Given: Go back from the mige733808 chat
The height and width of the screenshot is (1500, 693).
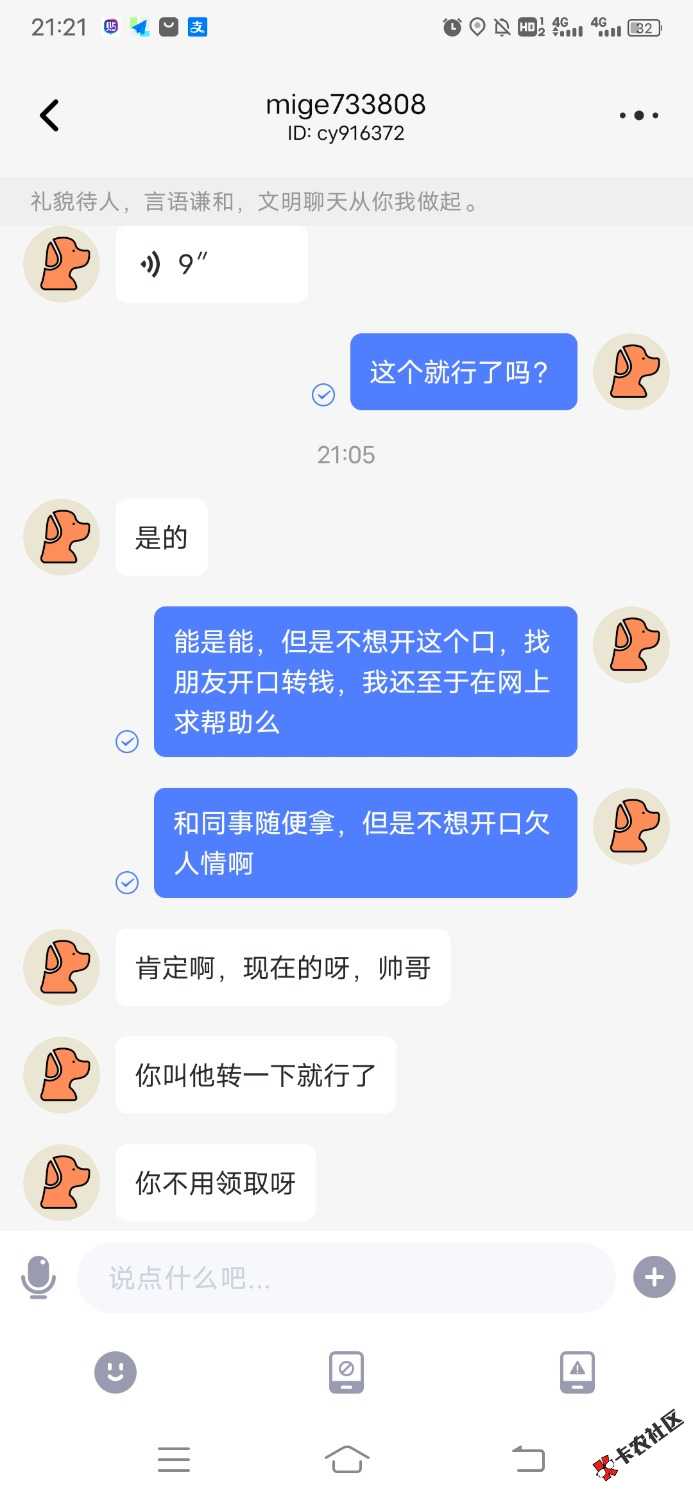Looking at the screenshot, I should pos(49,116).
